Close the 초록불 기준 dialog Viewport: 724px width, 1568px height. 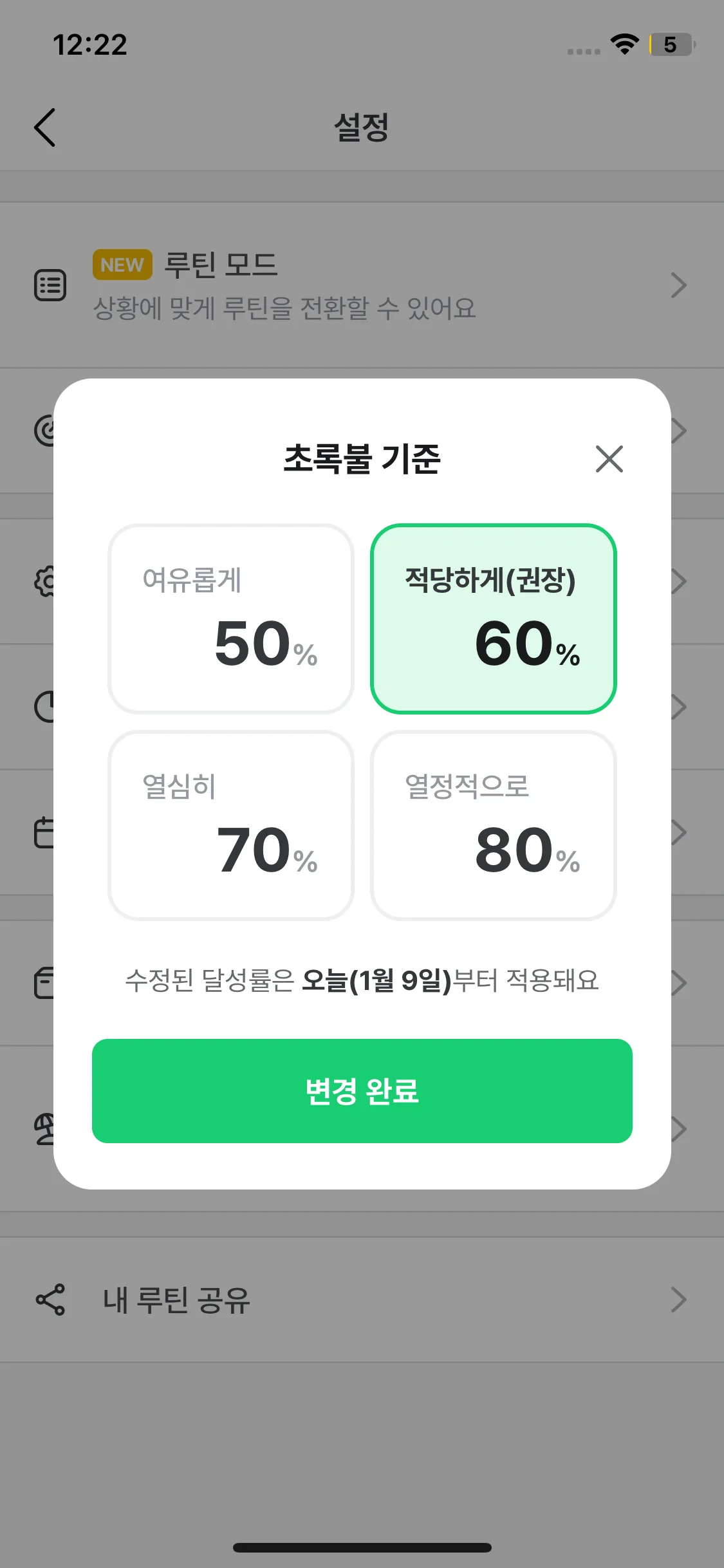609,459
